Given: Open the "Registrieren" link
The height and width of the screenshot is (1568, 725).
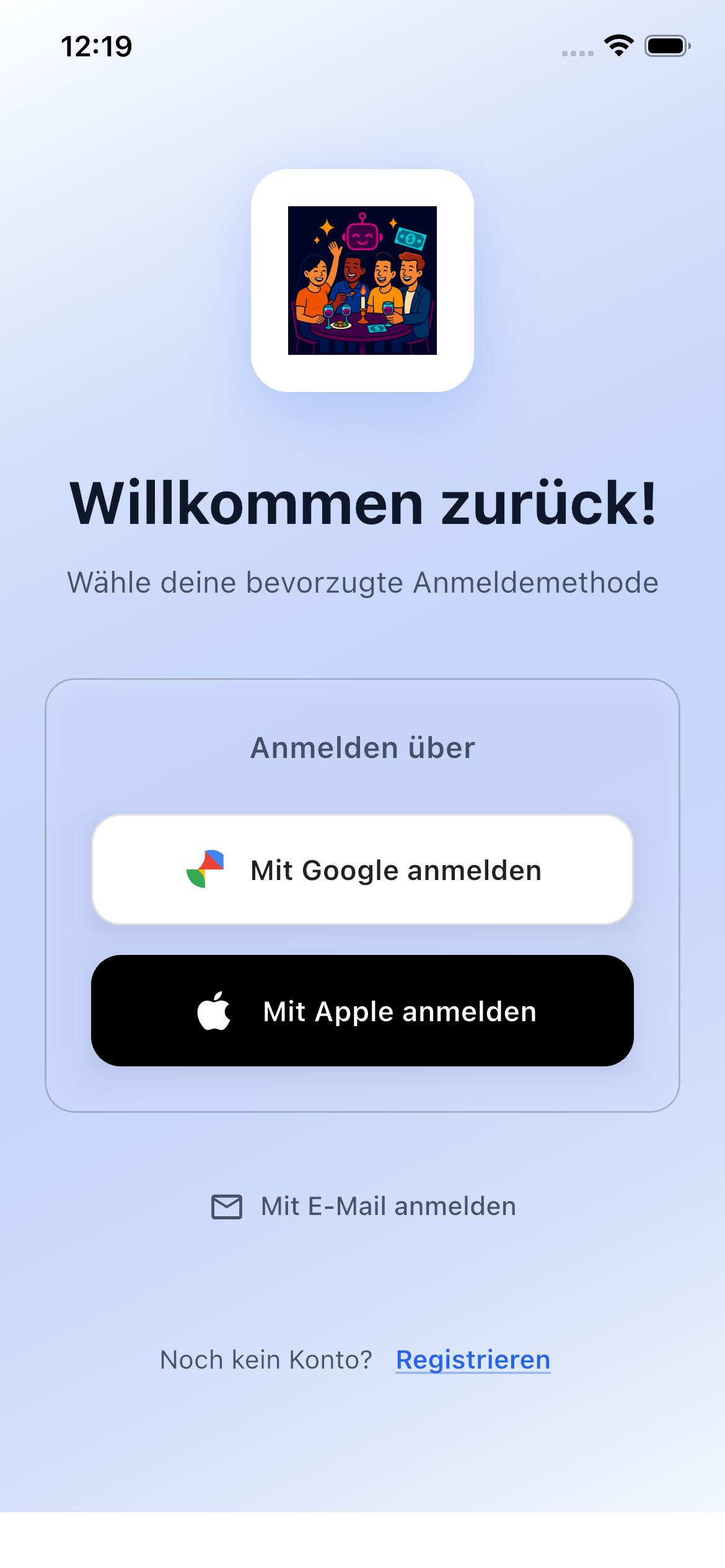Looking at the screenshot, I should click(473, 1360).
